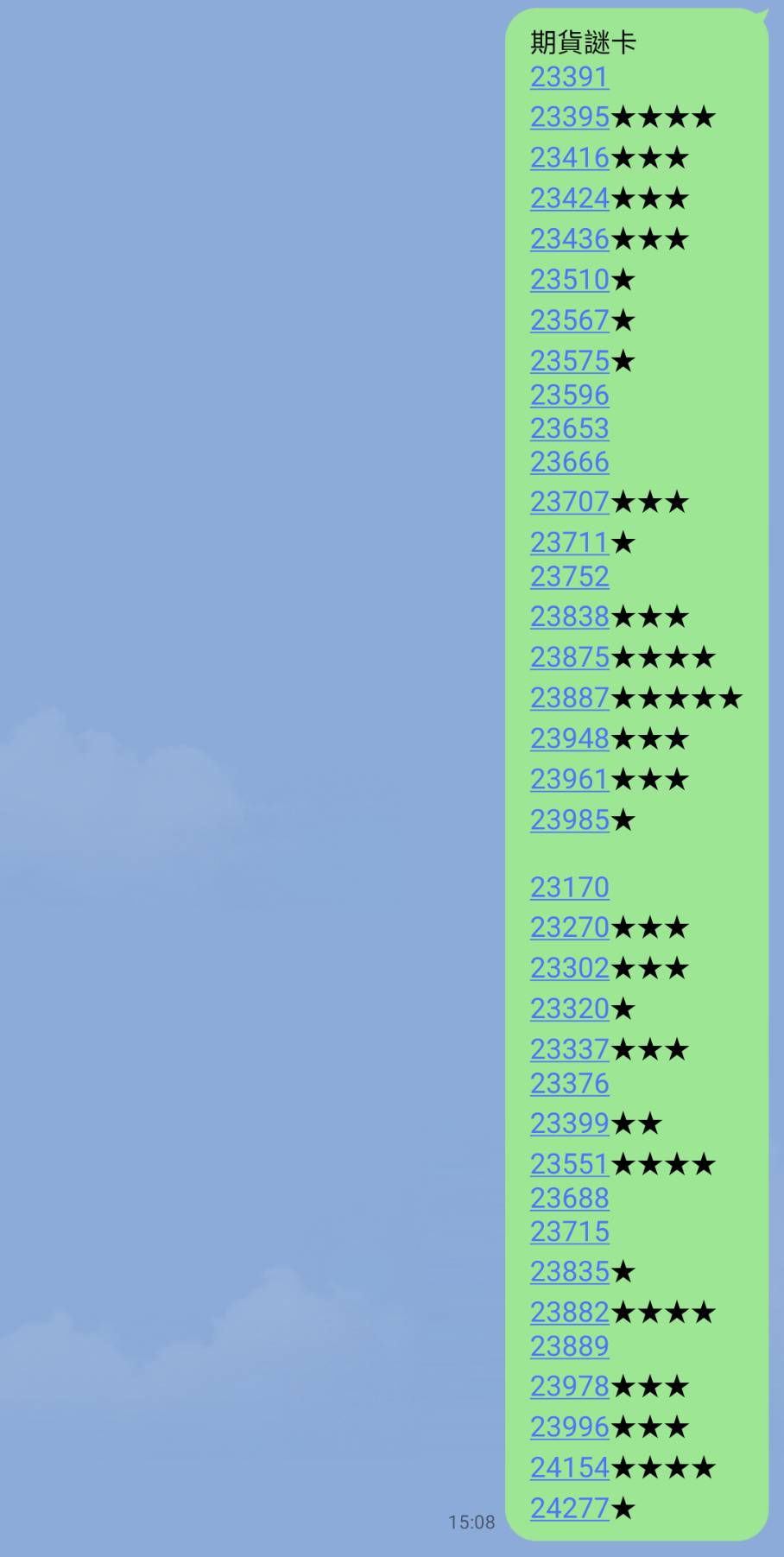784x1557 pixels.
Task: Open the 23170 link
Action: (x=570, y=888)
